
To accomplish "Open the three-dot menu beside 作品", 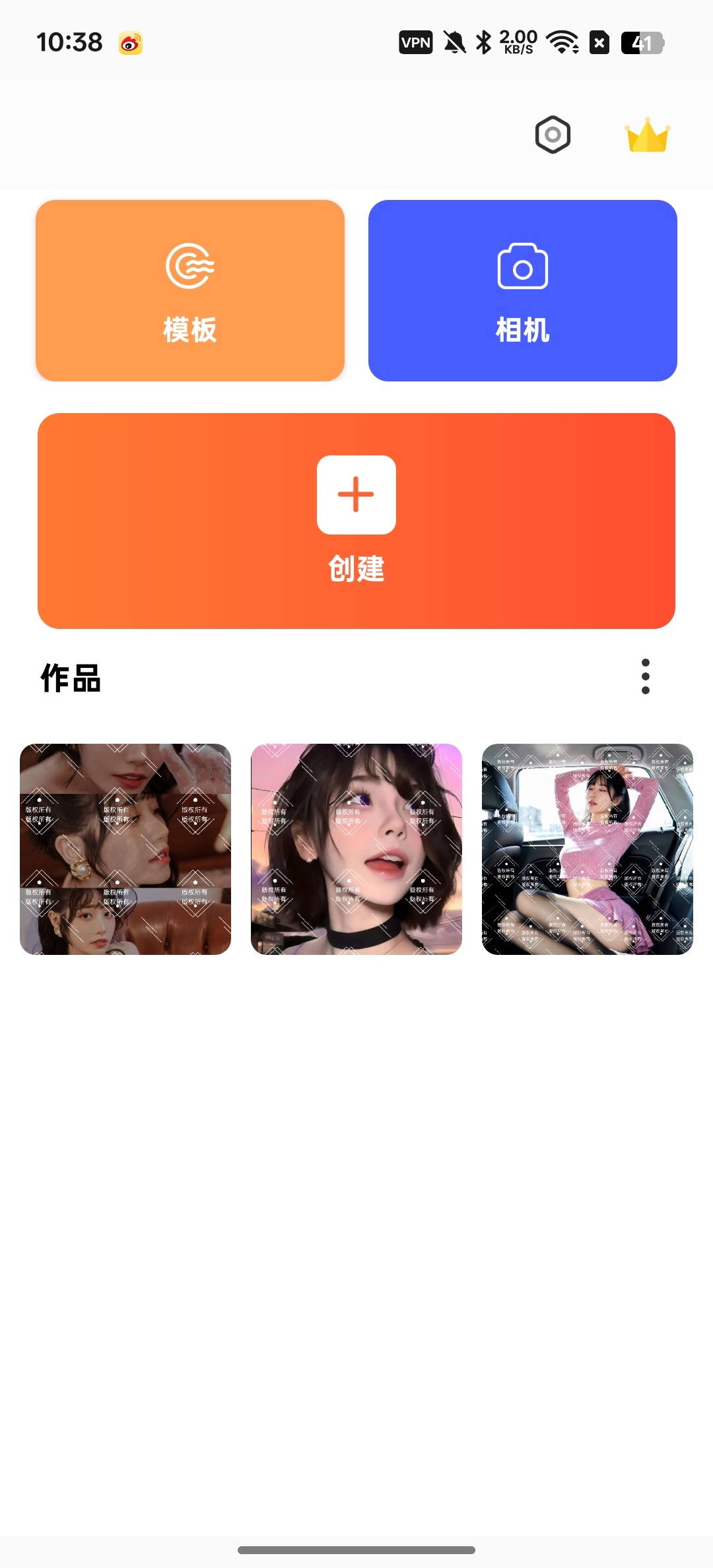I will pyautogui.click(x=646, y=676).
